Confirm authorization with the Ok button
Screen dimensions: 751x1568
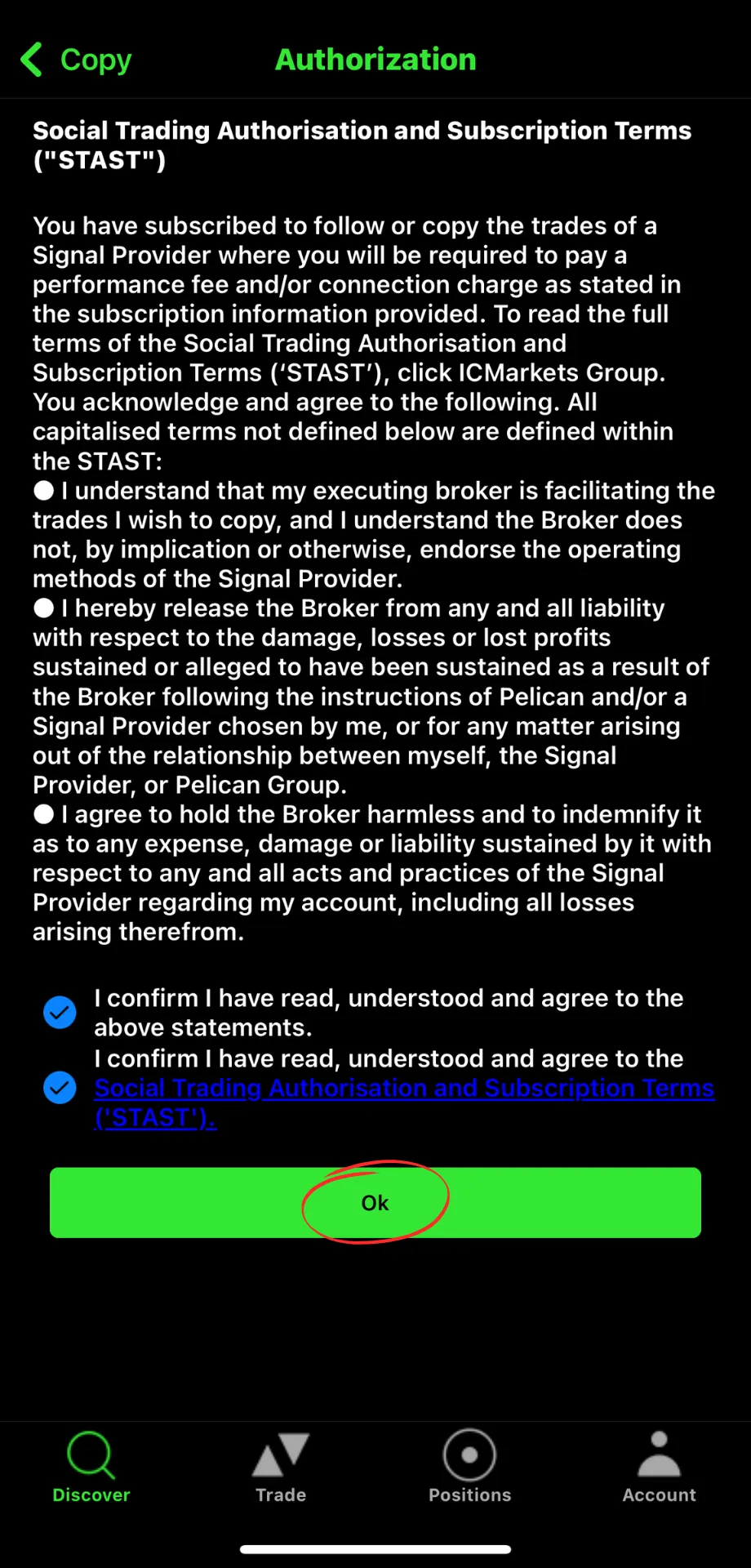[375, 1203]
